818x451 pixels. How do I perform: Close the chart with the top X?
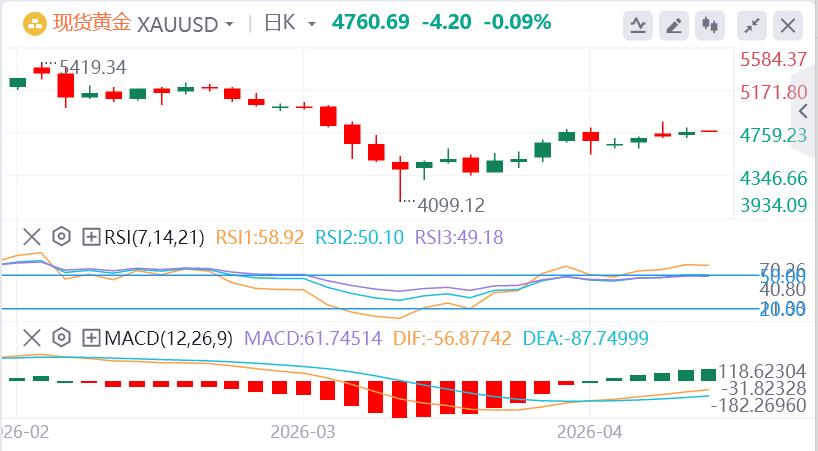click(x=788, y=25)
